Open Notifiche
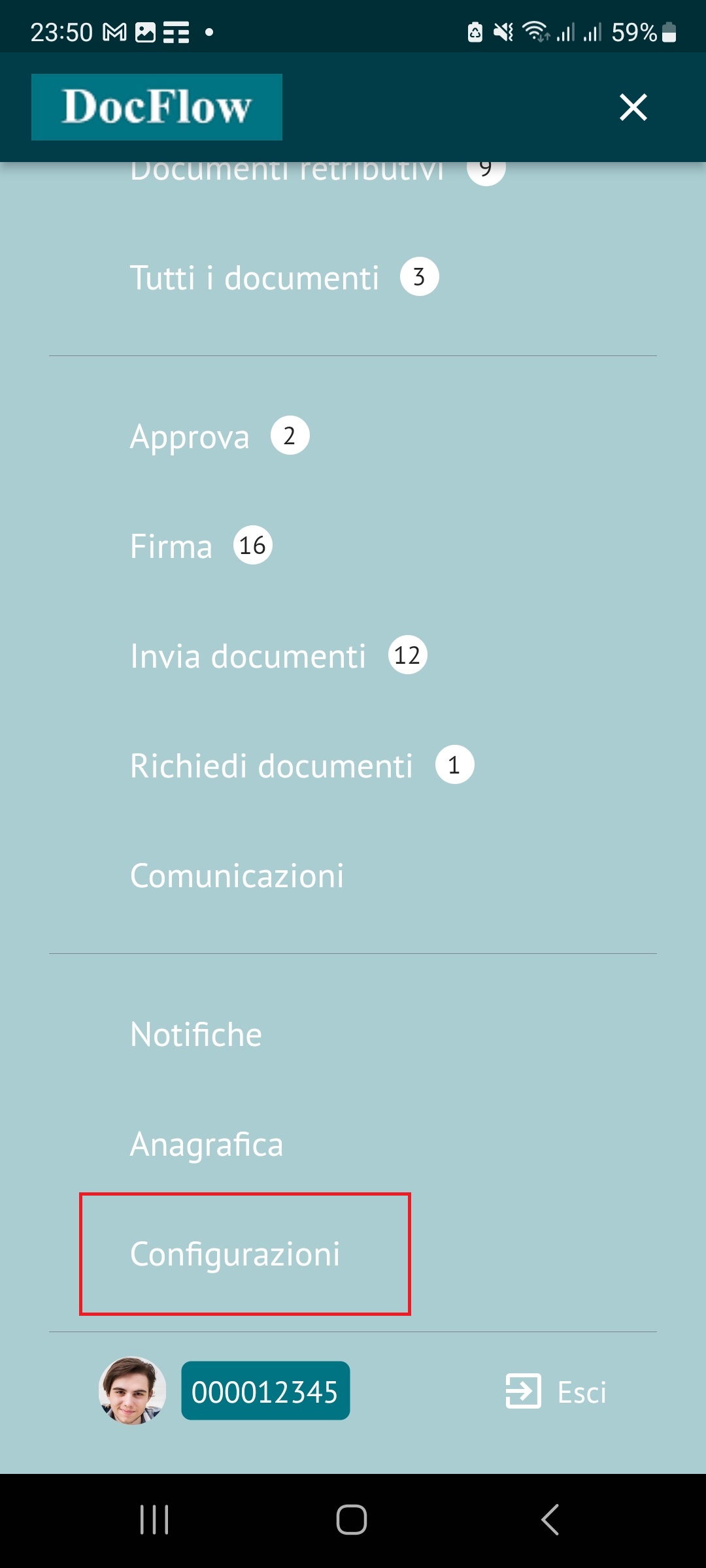Viewport: 706px width, 1568px height. pyautogui.click(x=196, y=1035)
